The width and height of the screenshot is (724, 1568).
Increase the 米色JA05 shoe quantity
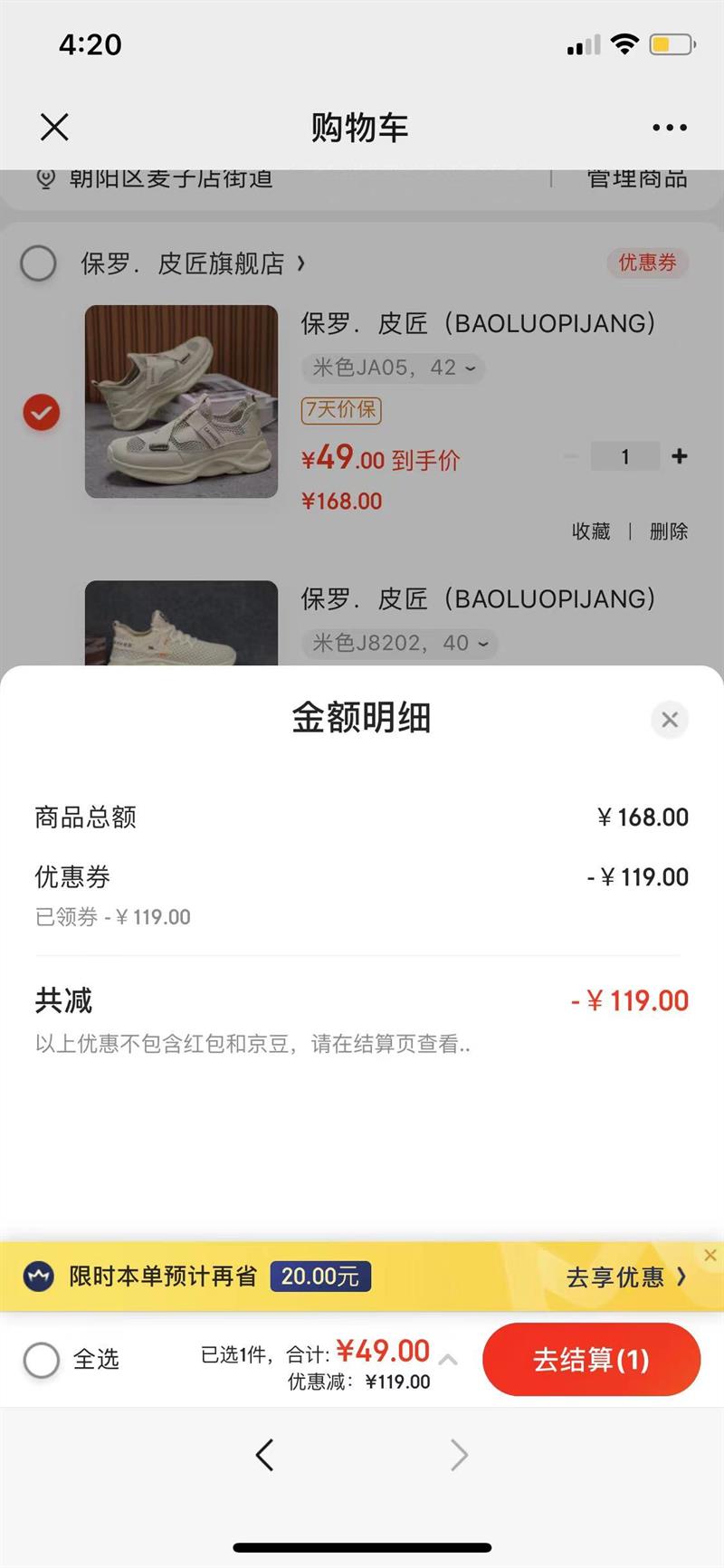[680, 456]
